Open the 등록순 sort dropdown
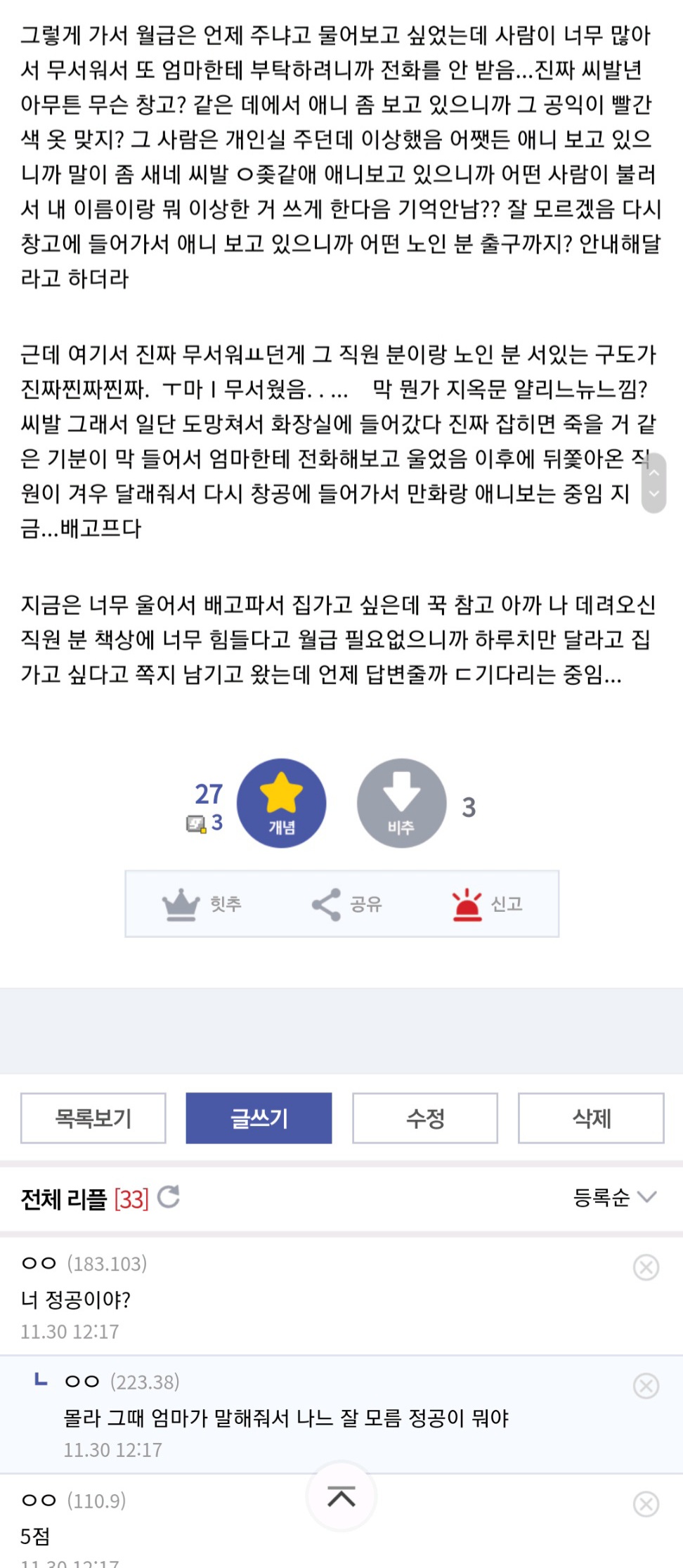Image resolution: width=683 pixels, height=1568 pixels. [x=615, y=1197]
